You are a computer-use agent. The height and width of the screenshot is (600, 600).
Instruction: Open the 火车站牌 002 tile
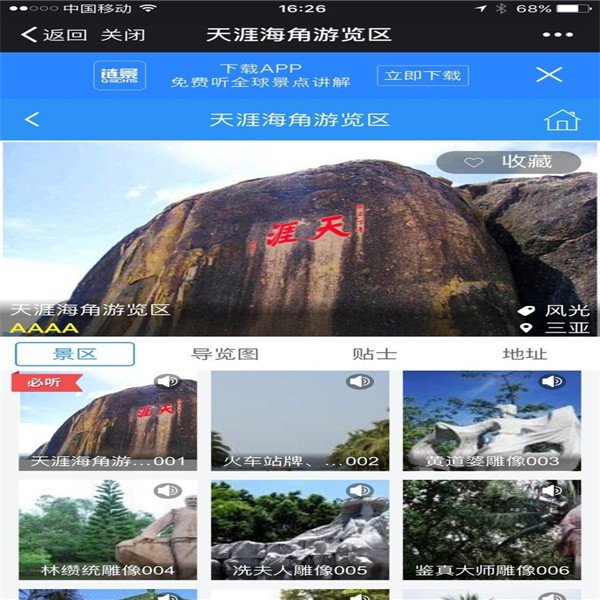coord(300,421)
